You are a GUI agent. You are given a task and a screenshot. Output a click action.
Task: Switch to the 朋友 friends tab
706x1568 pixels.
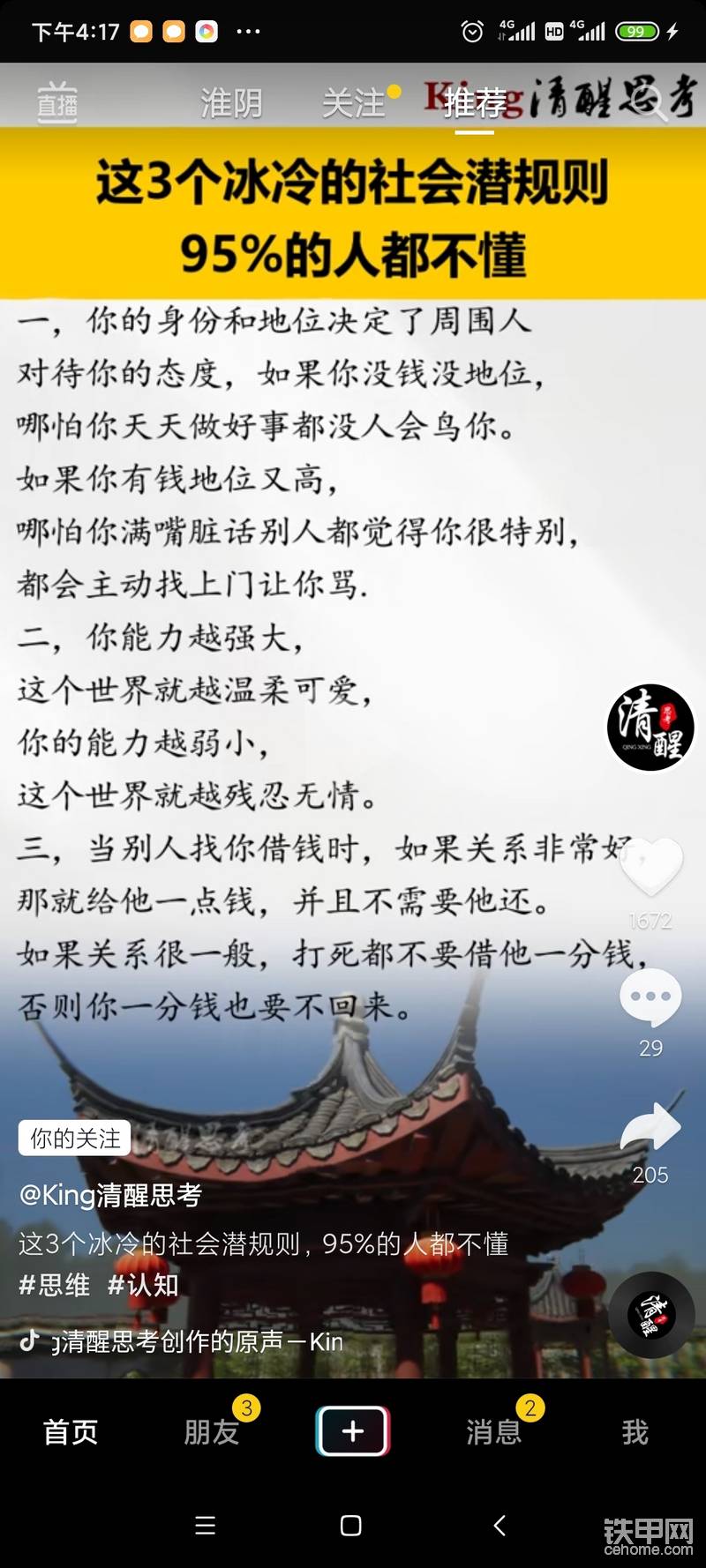pos(212,1431)
